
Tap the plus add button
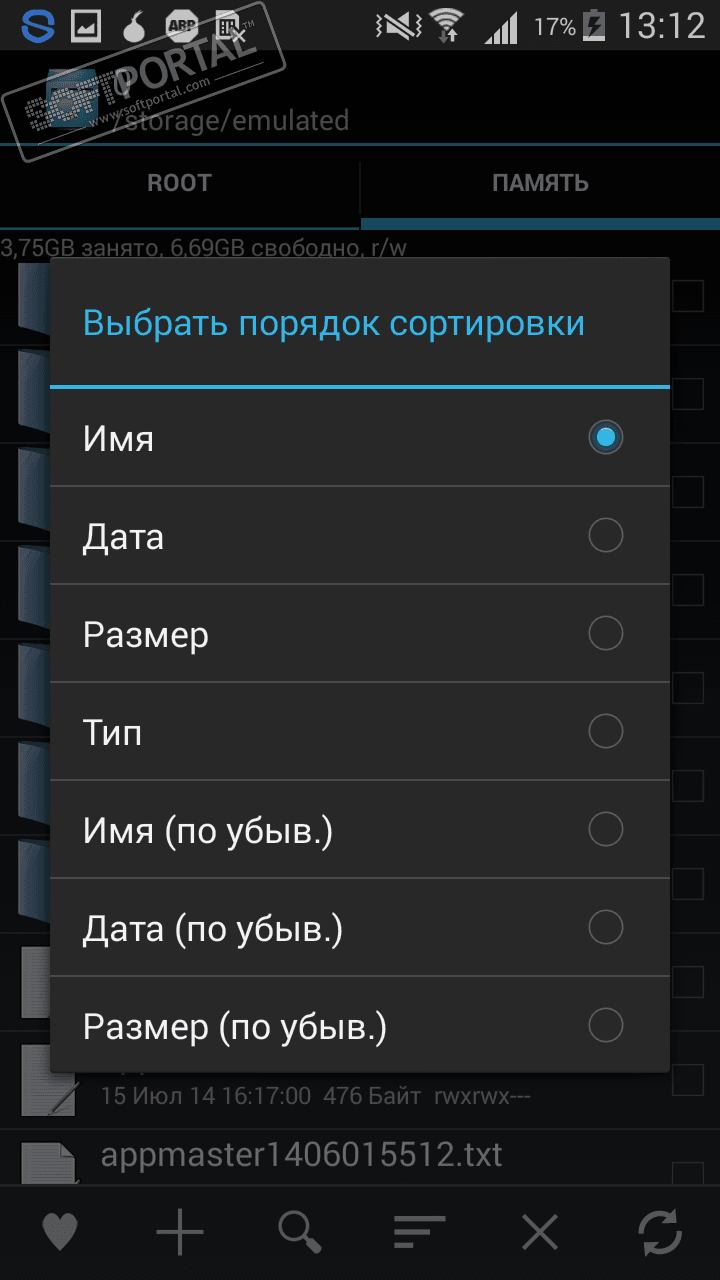pyautogui.click(x=180, y=1232)
